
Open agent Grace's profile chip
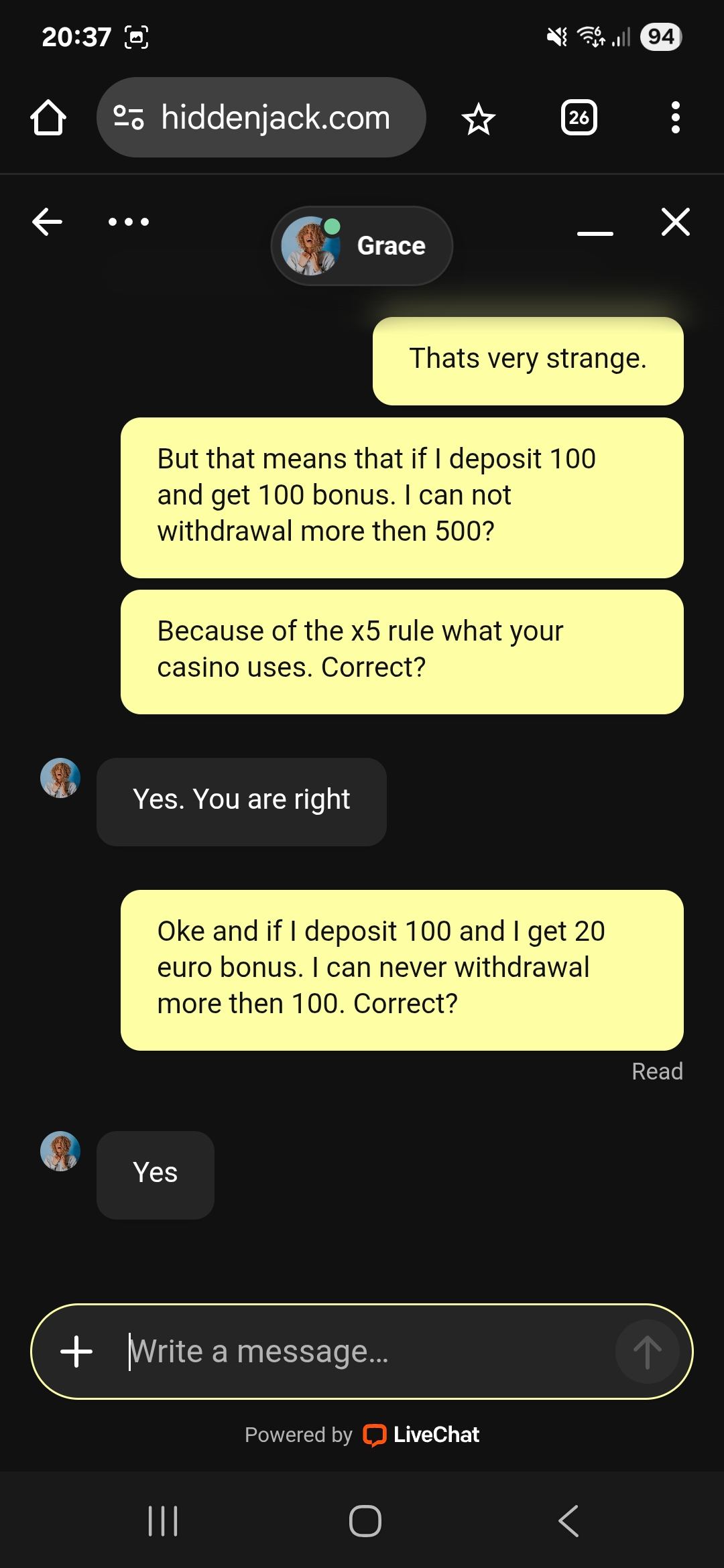click(362, 246)
